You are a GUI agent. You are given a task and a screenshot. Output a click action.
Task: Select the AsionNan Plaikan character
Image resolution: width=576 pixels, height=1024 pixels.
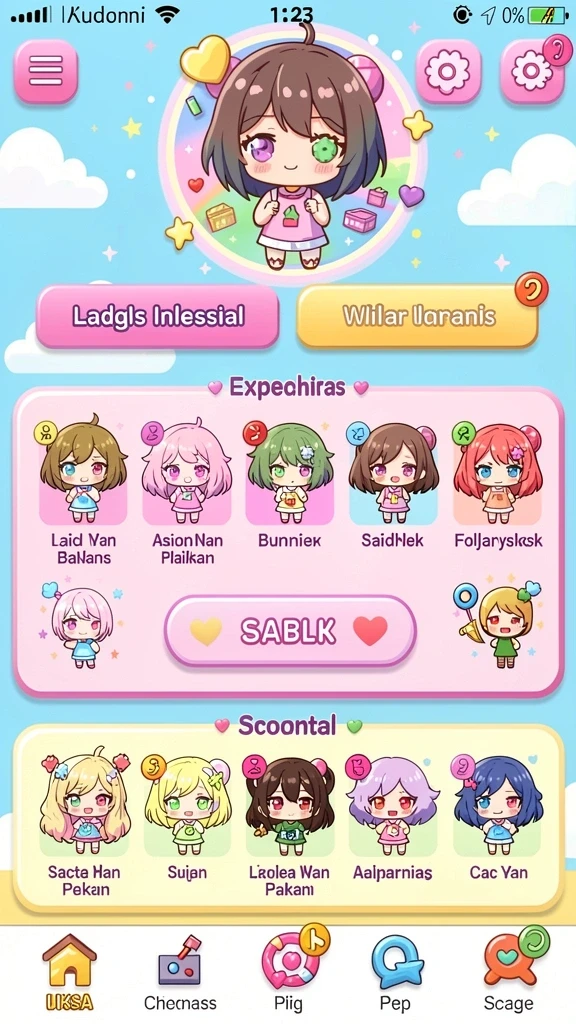(187, 490)
